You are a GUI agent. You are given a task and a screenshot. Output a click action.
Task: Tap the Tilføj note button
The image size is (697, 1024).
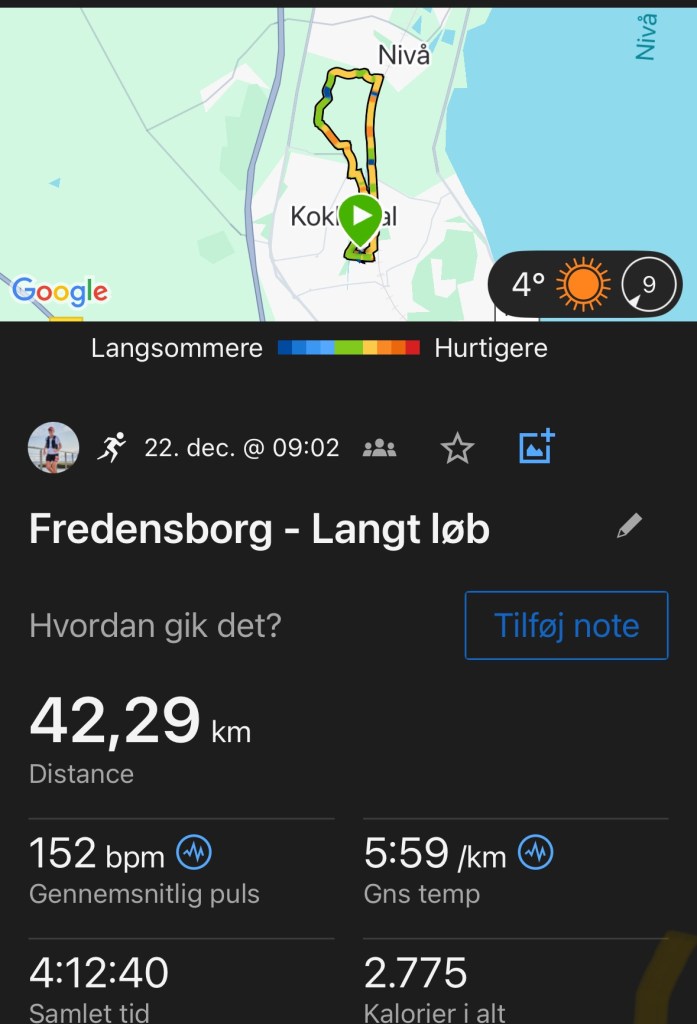point(566,625)
